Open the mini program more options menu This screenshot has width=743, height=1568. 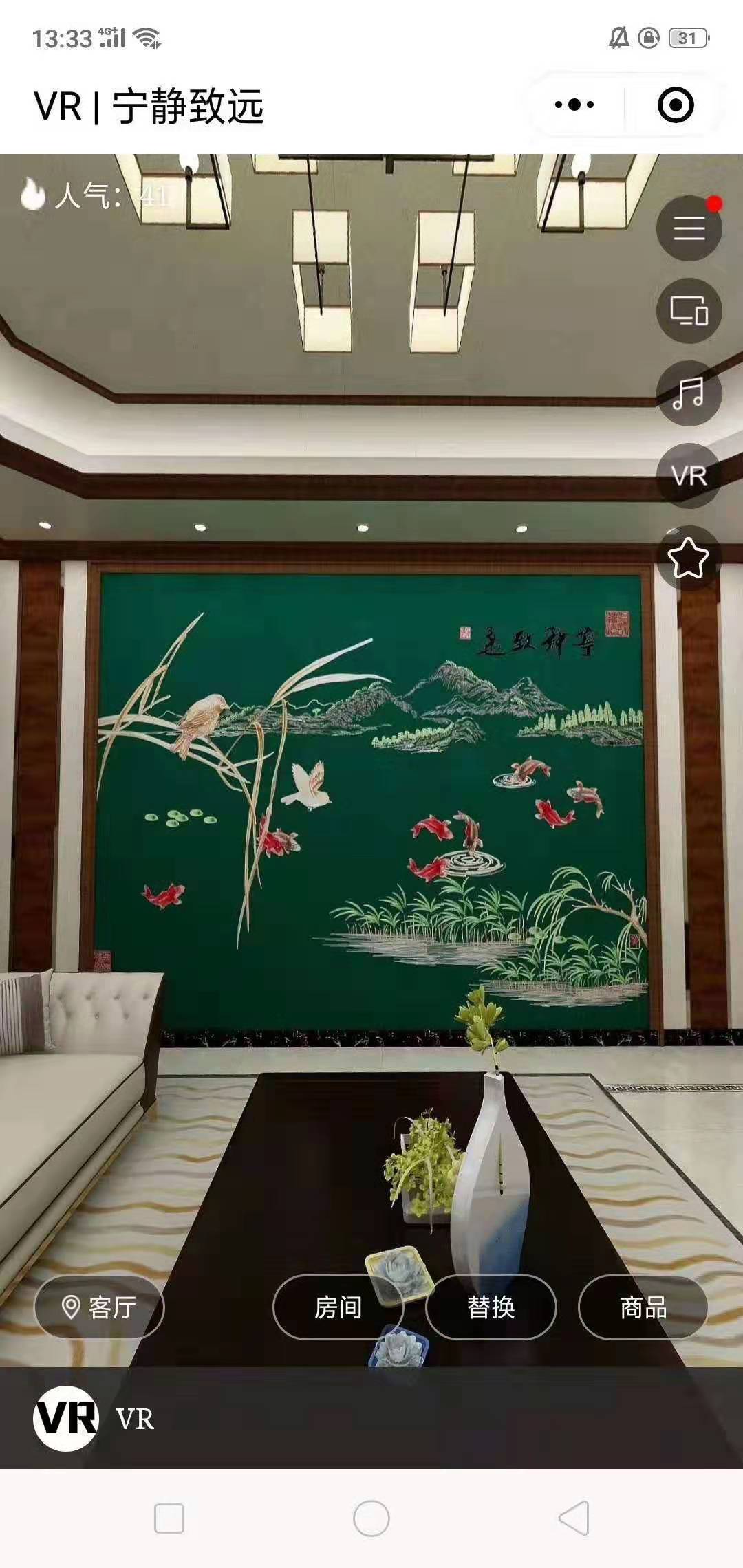[574, 105]
